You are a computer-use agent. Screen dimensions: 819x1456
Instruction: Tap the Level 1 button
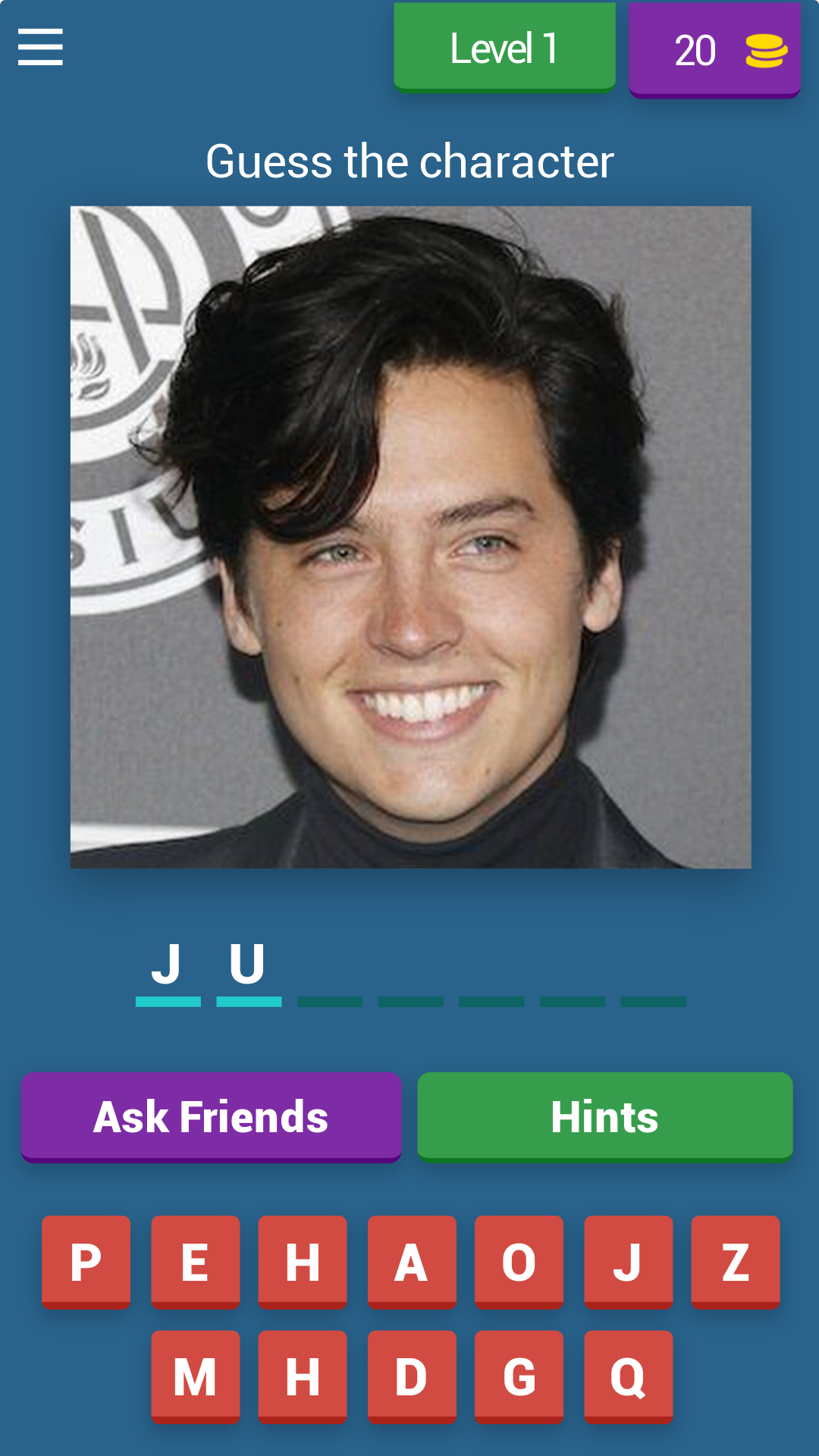[504, 48]
